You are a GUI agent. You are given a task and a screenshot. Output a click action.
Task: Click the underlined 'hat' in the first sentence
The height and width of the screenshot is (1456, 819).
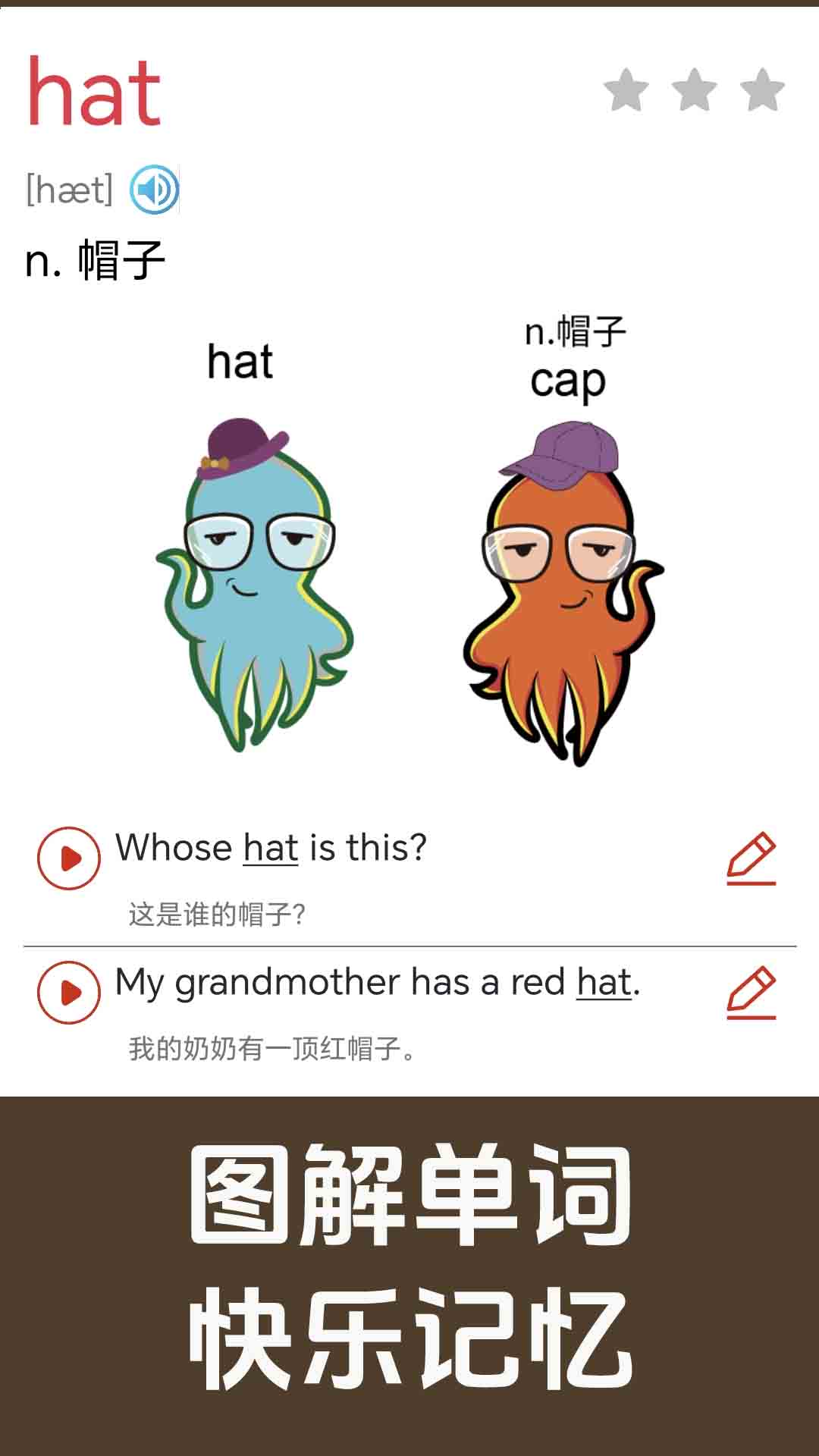(x=269, y=848)
